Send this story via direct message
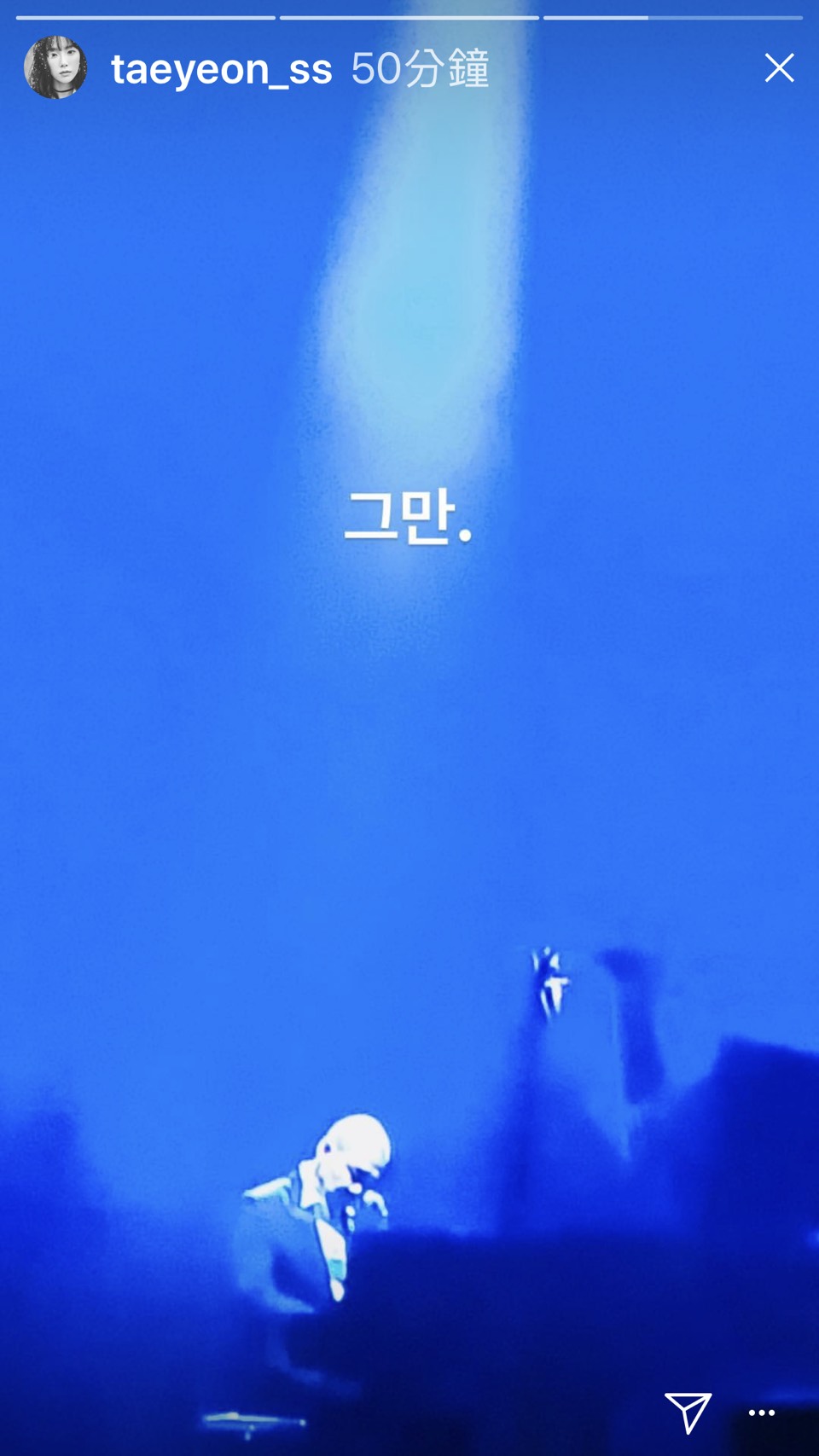Image resolution: width=819 pixels, height=1456 pixels. click(688, 1412)
